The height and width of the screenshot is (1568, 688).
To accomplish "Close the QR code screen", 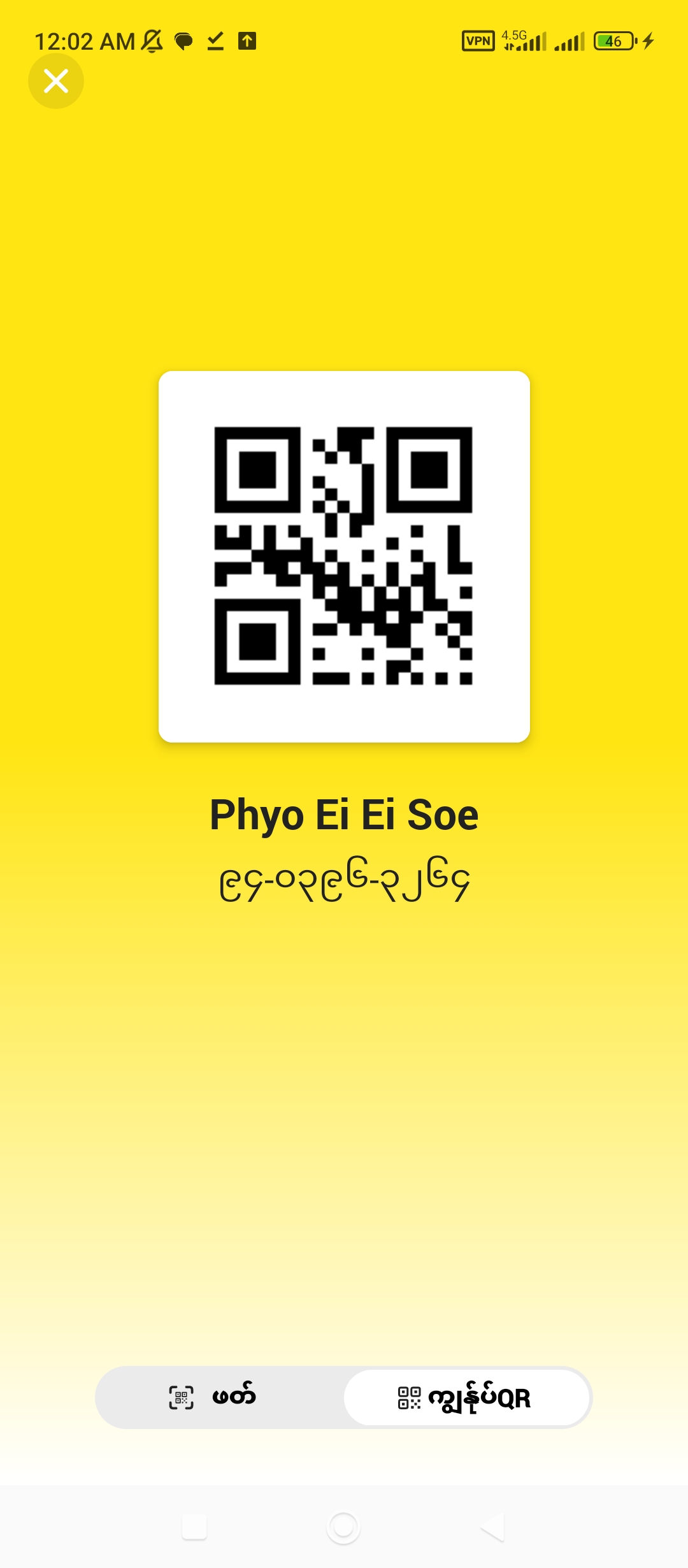I will pyautogui.click(x=56, y=81).
